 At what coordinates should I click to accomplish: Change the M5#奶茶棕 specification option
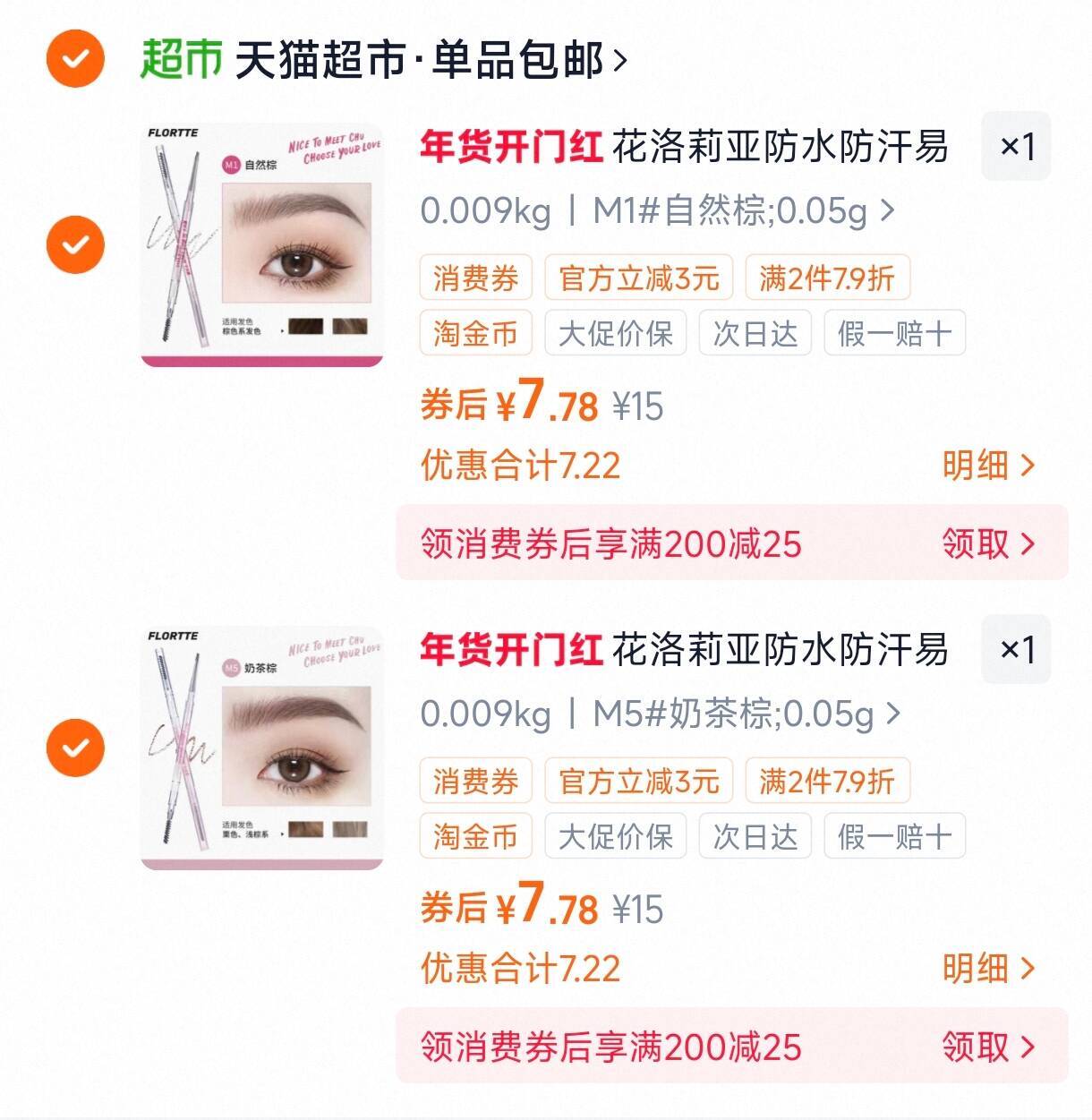(746, 714)
